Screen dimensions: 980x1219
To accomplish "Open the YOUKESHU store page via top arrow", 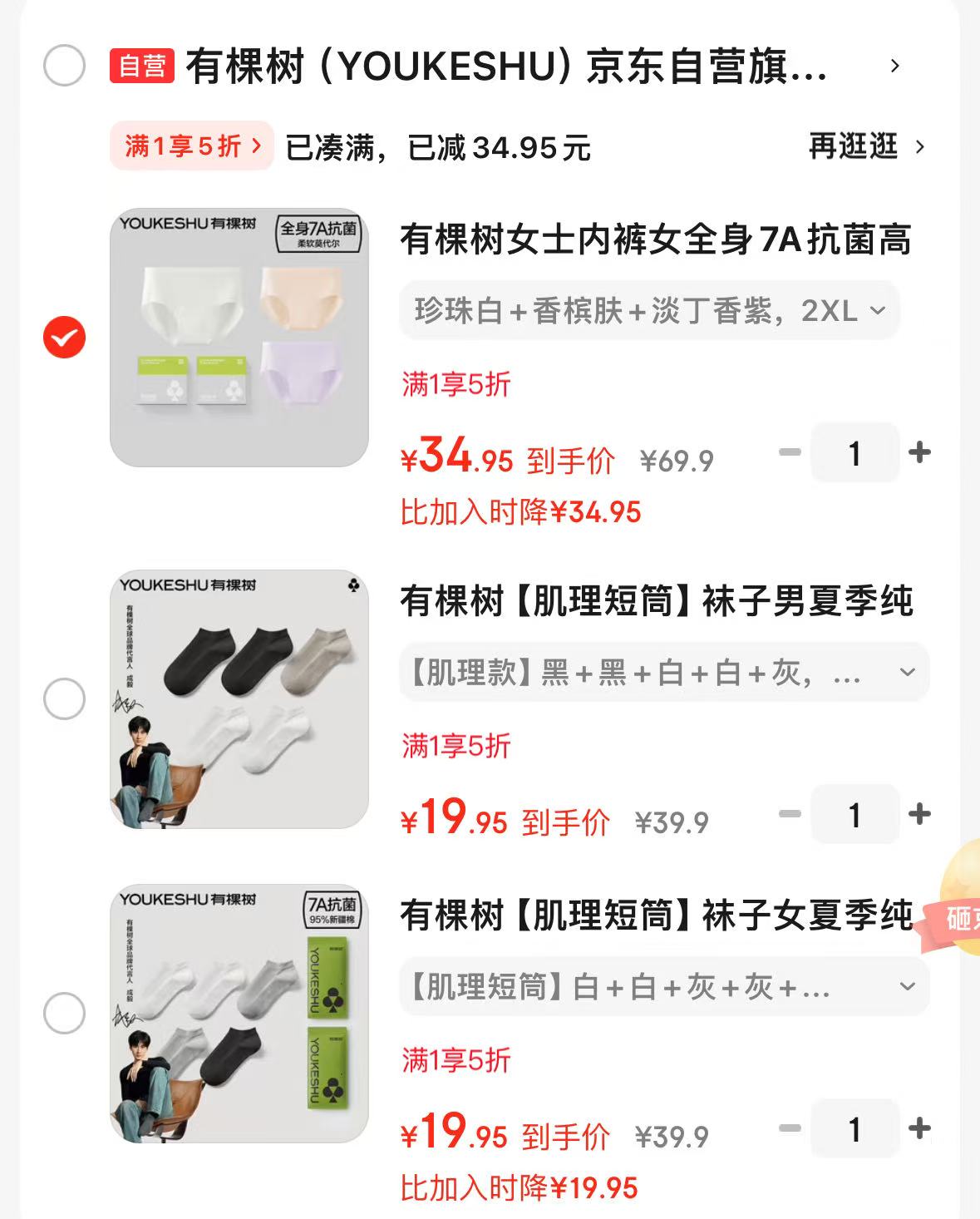I will 895,66.
